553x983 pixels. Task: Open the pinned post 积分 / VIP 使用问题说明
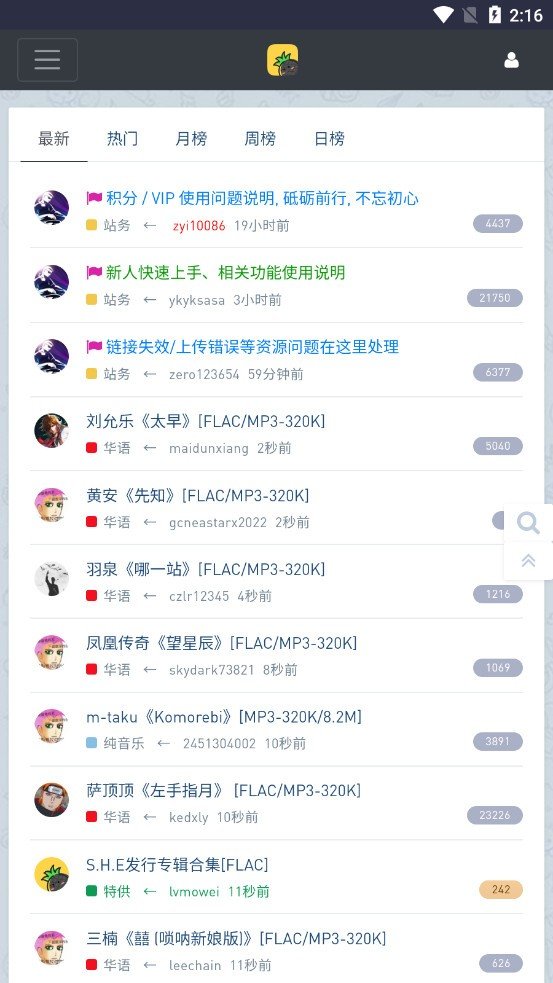[x=262, y=199]
